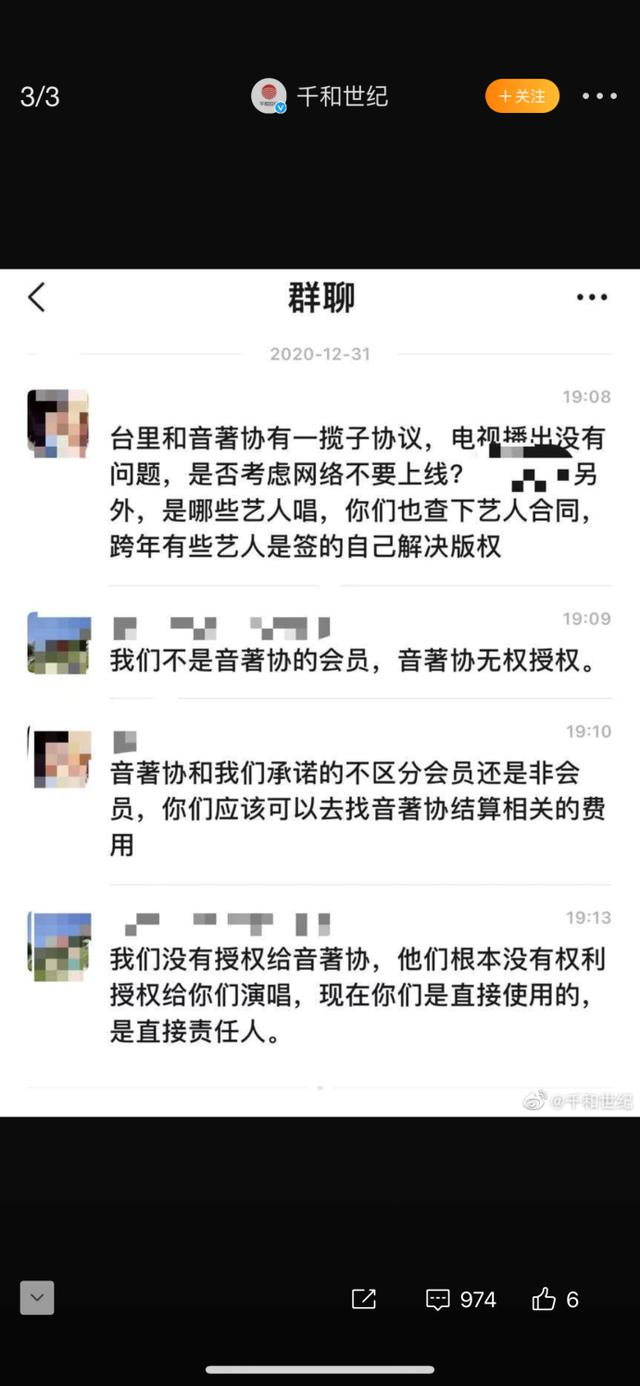Image resolution: width=640 pixels, height=1386 pixels.
Task: Open the overflow menu in the top bar
Action: click(599, 96)
